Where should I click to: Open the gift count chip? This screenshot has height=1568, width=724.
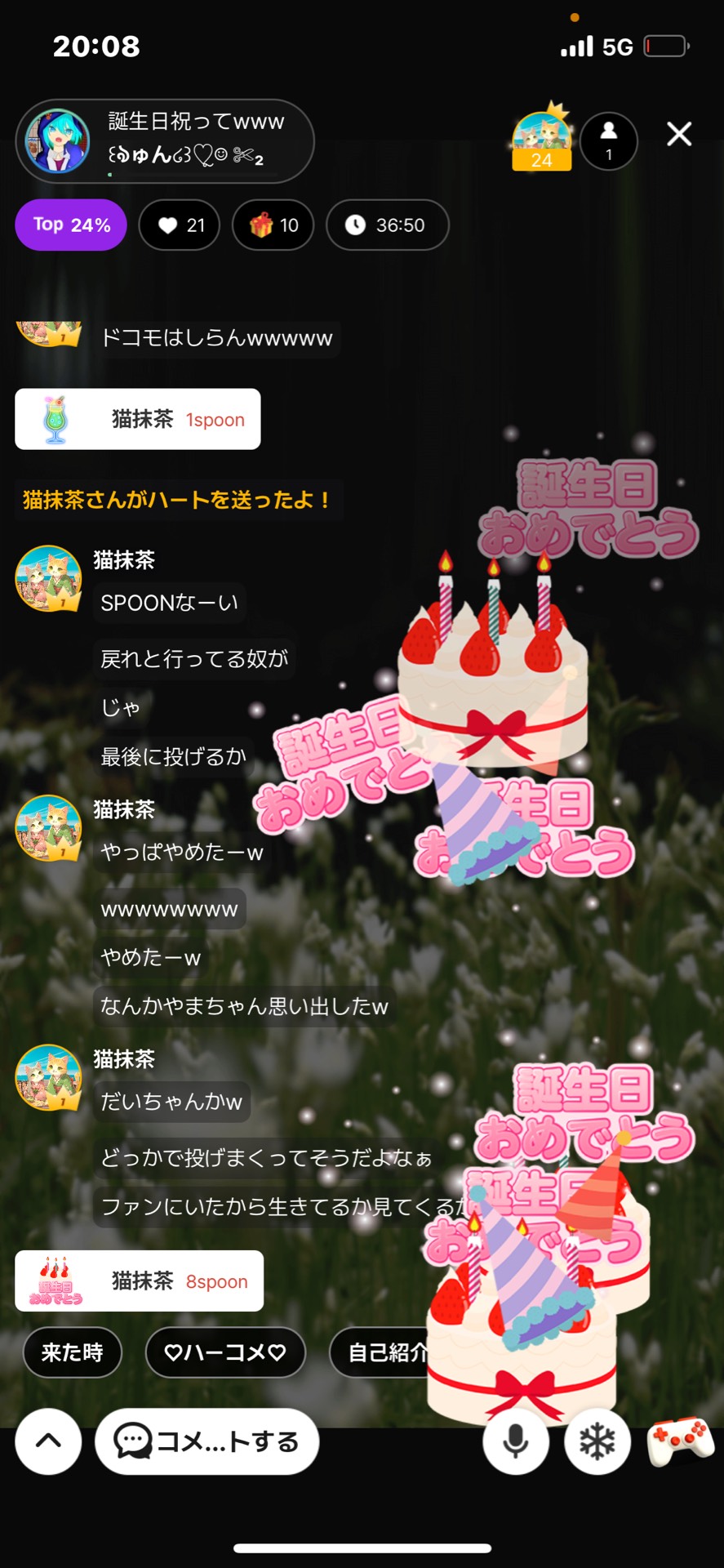(273, 225)
